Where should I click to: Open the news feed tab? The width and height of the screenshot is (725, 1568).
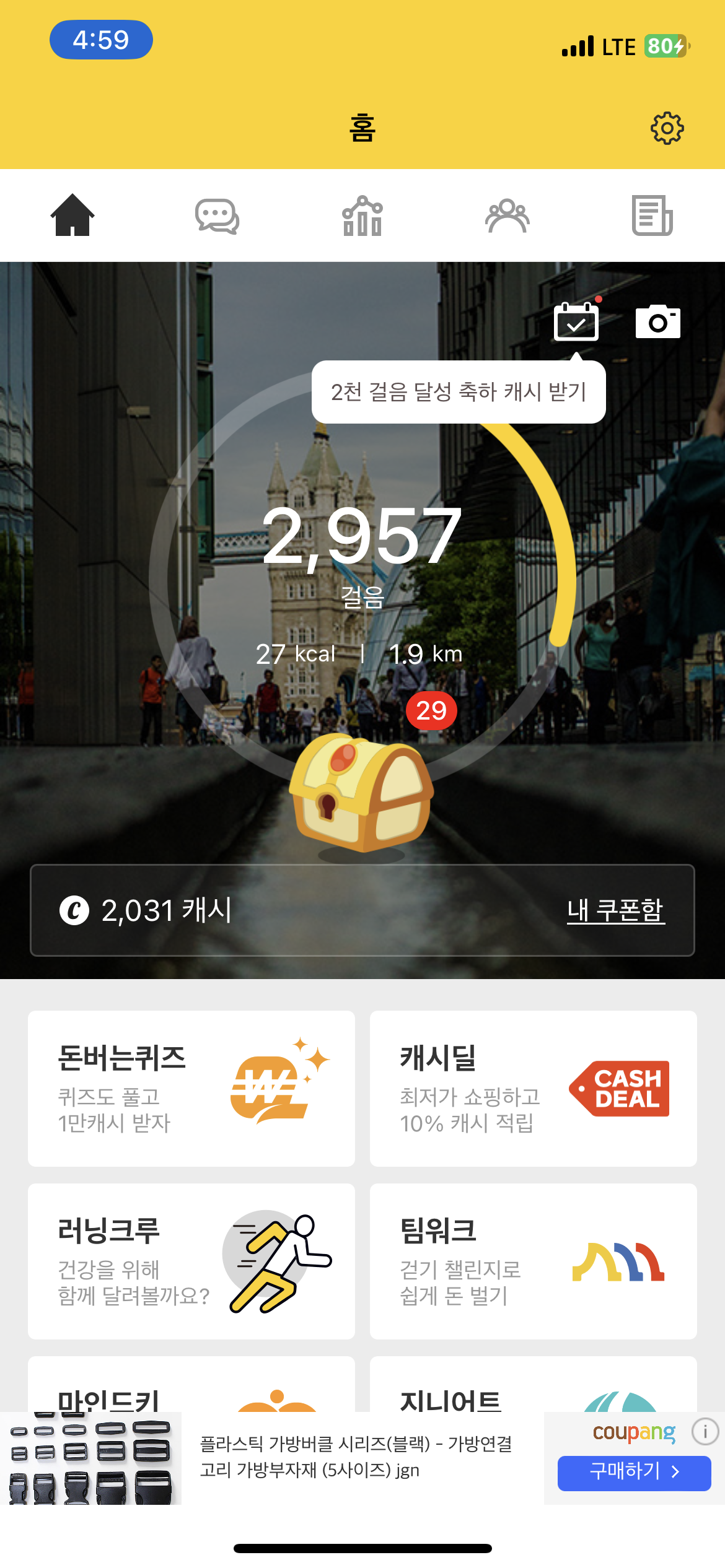pos(652,216)
